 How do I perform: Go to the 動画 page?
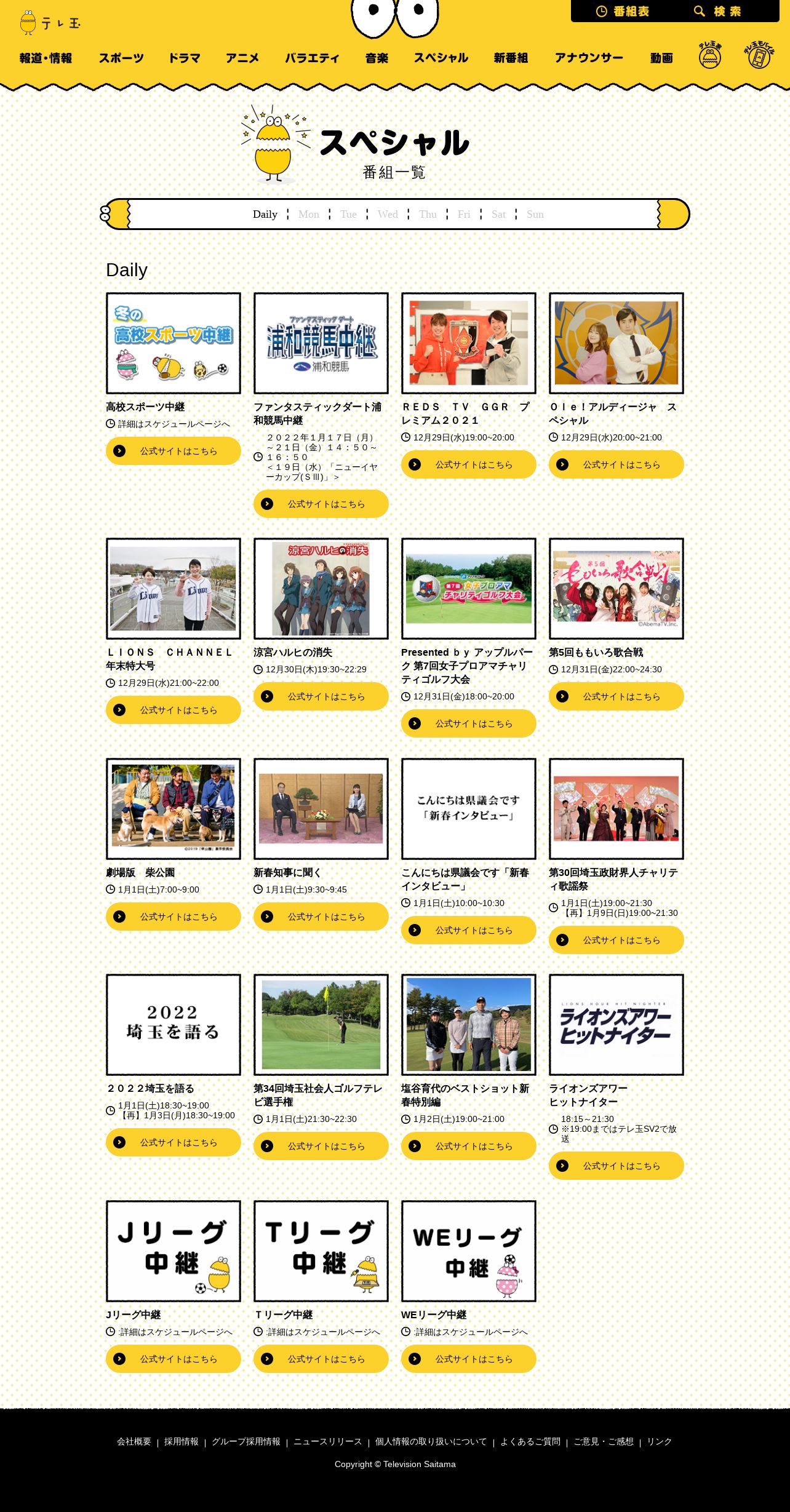[x=661, y=58]
